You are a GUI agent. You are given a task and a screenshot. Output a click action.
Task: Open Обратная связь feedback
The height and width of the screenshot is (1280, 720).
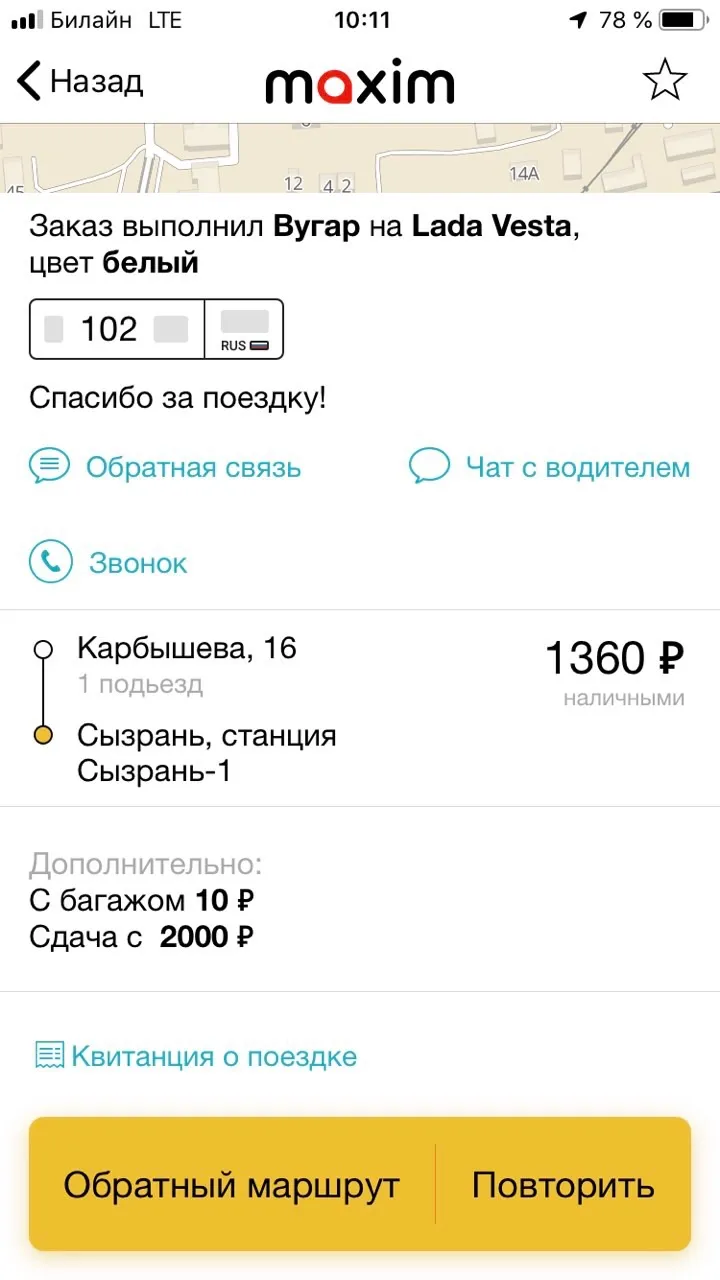[165, 467]
